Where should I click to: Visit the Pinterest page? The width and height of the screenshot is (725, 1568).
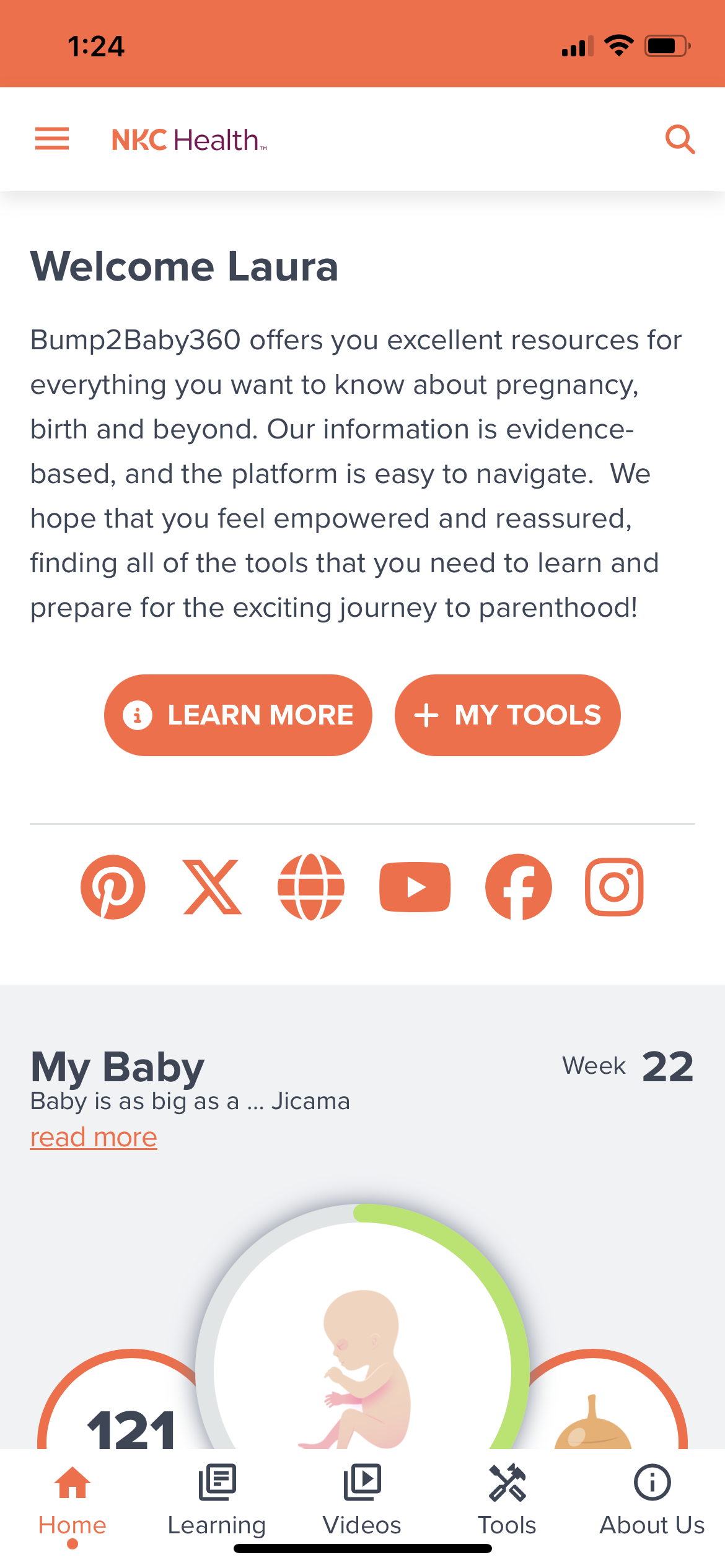point(113,887)
